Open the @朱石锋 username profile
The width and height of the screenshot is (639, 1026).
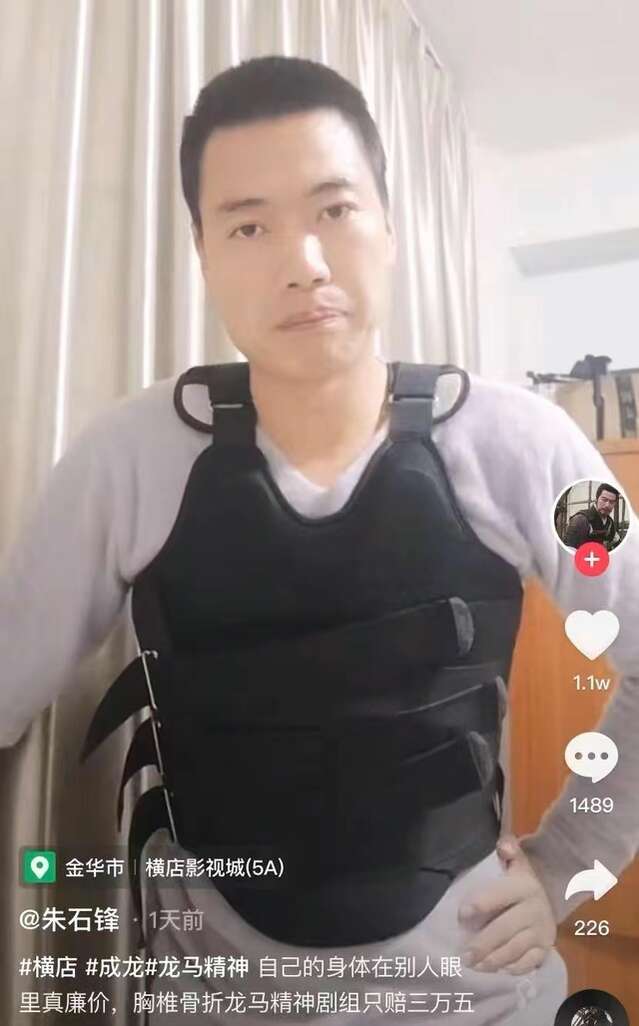click(69, 919)
